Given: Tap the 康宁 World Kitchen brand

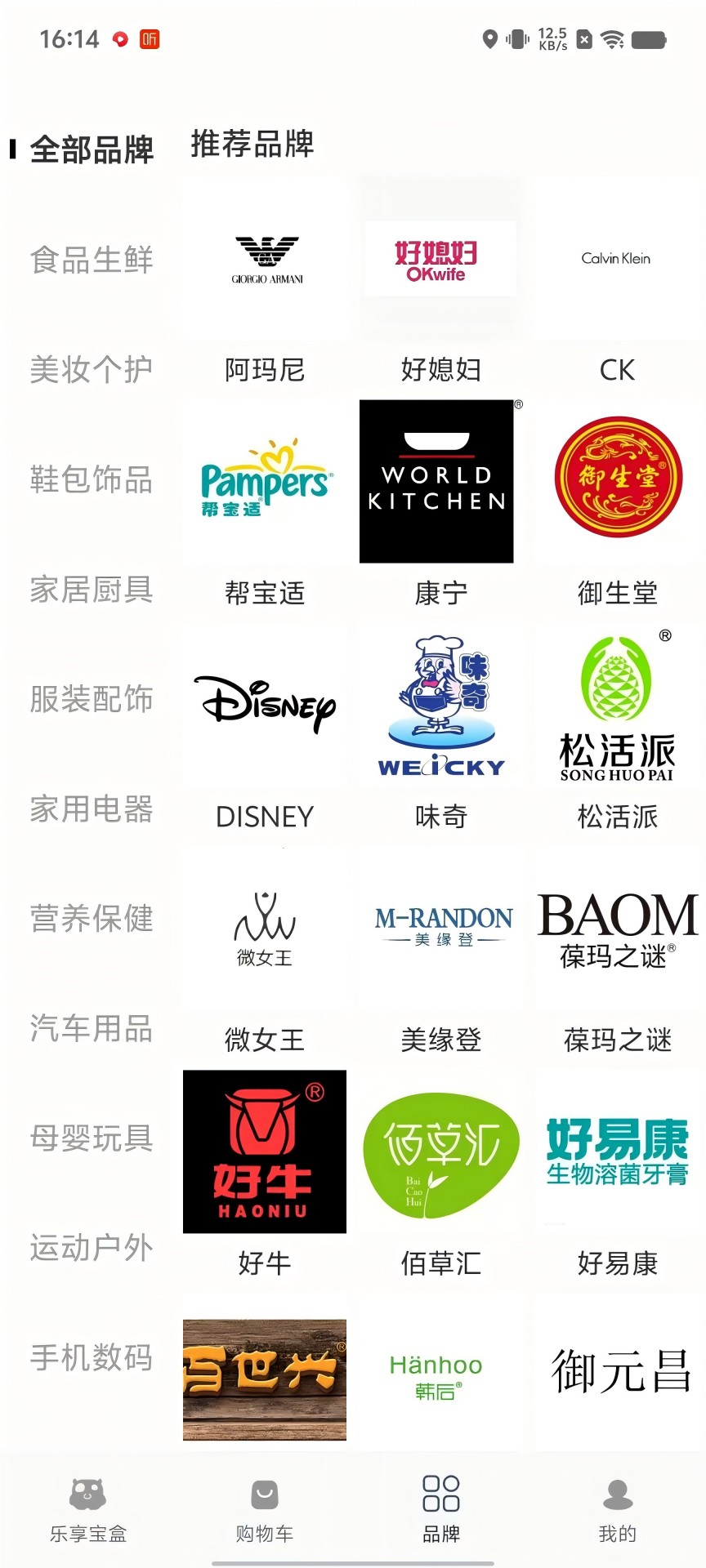Looking at the screenshot, I should [437, 482].
